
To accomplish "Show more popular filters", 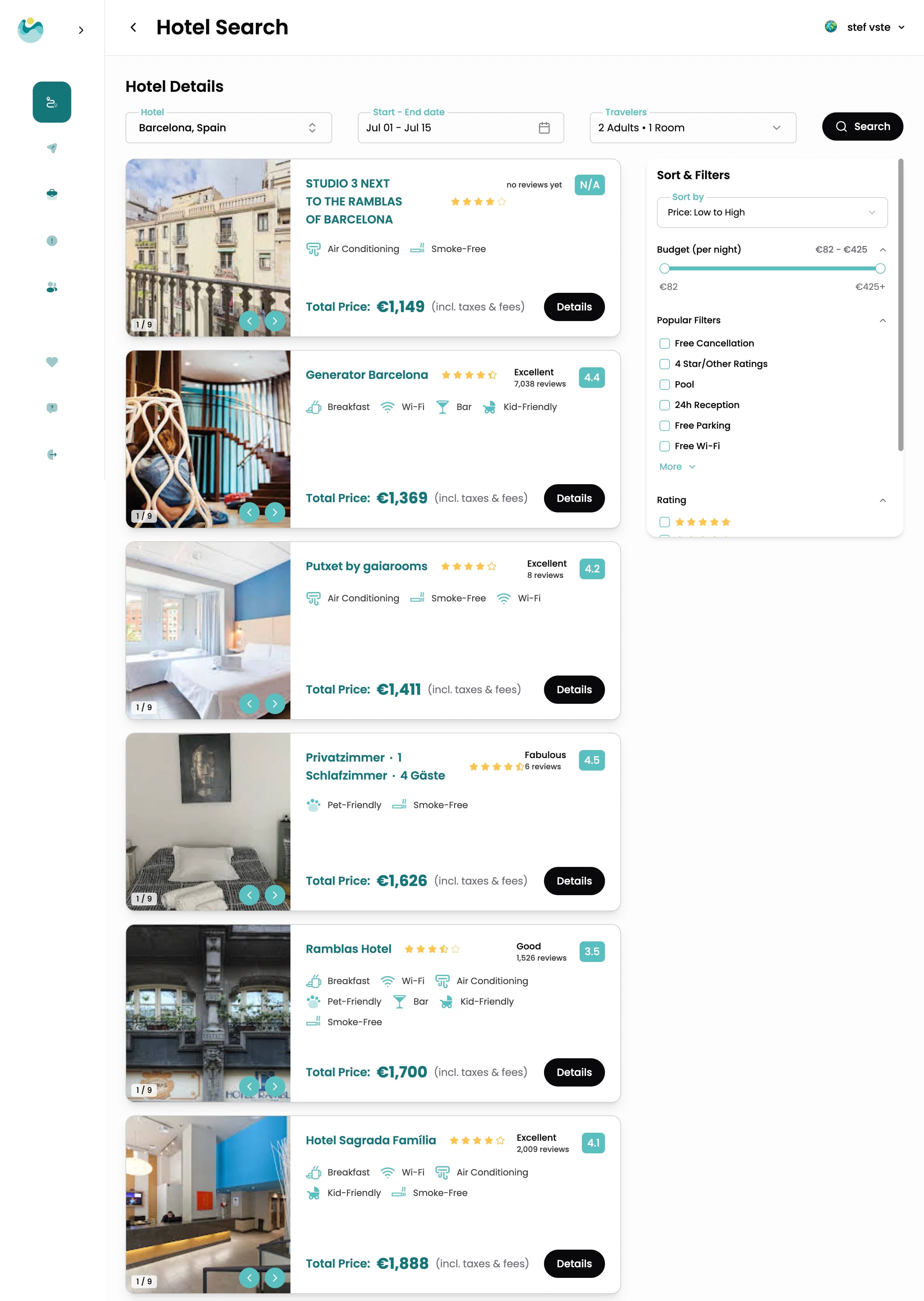I will [x=677, y=467].
